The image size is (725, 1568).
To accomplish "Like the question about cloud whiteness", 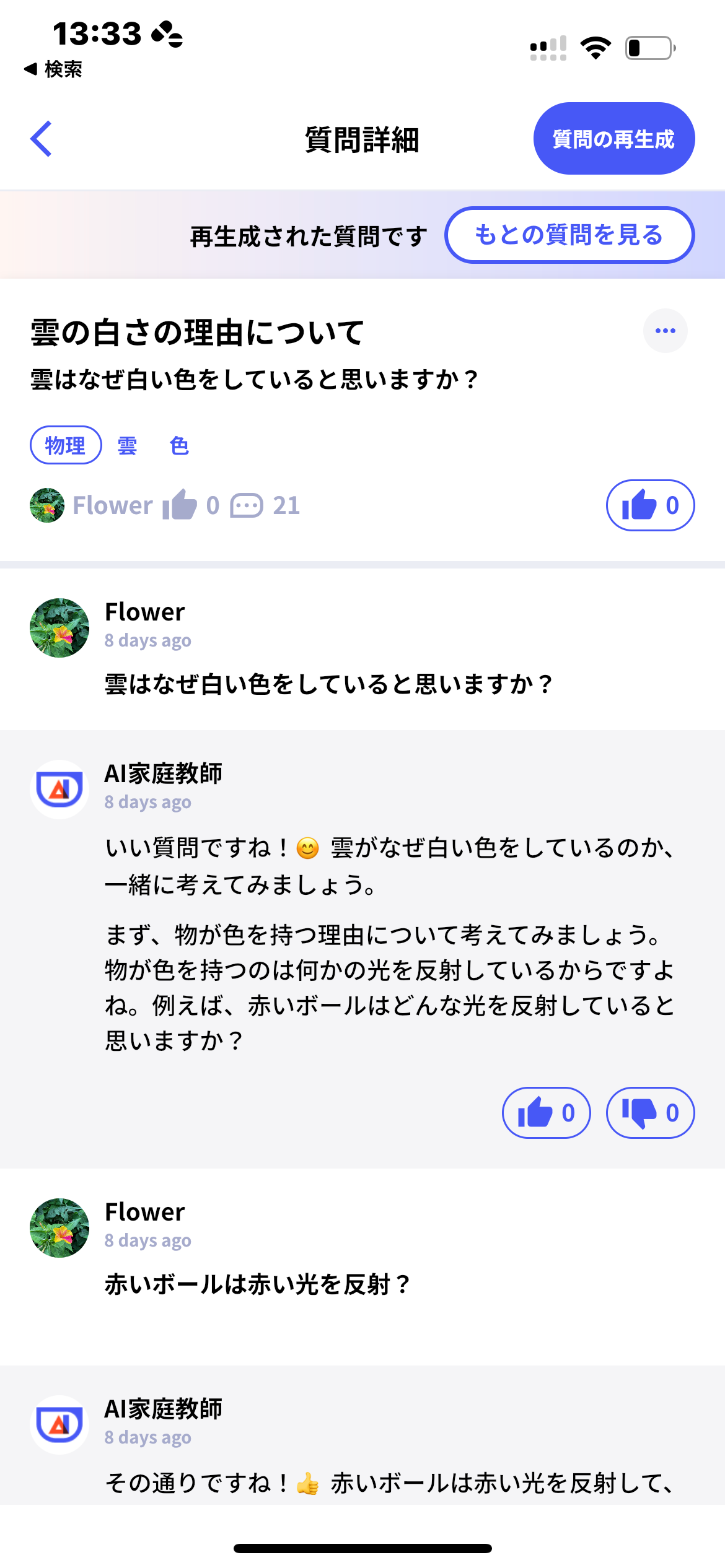I will coord(649,505).
